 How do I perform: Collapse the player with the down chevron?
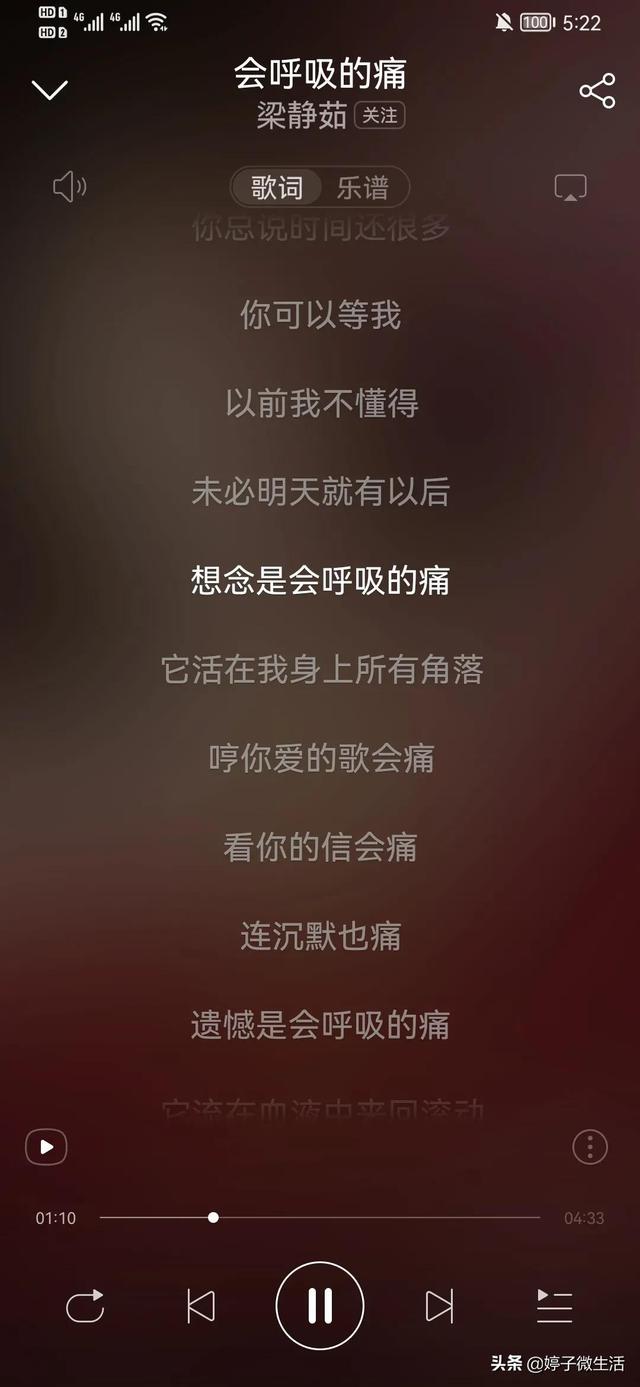click(49, 90)
